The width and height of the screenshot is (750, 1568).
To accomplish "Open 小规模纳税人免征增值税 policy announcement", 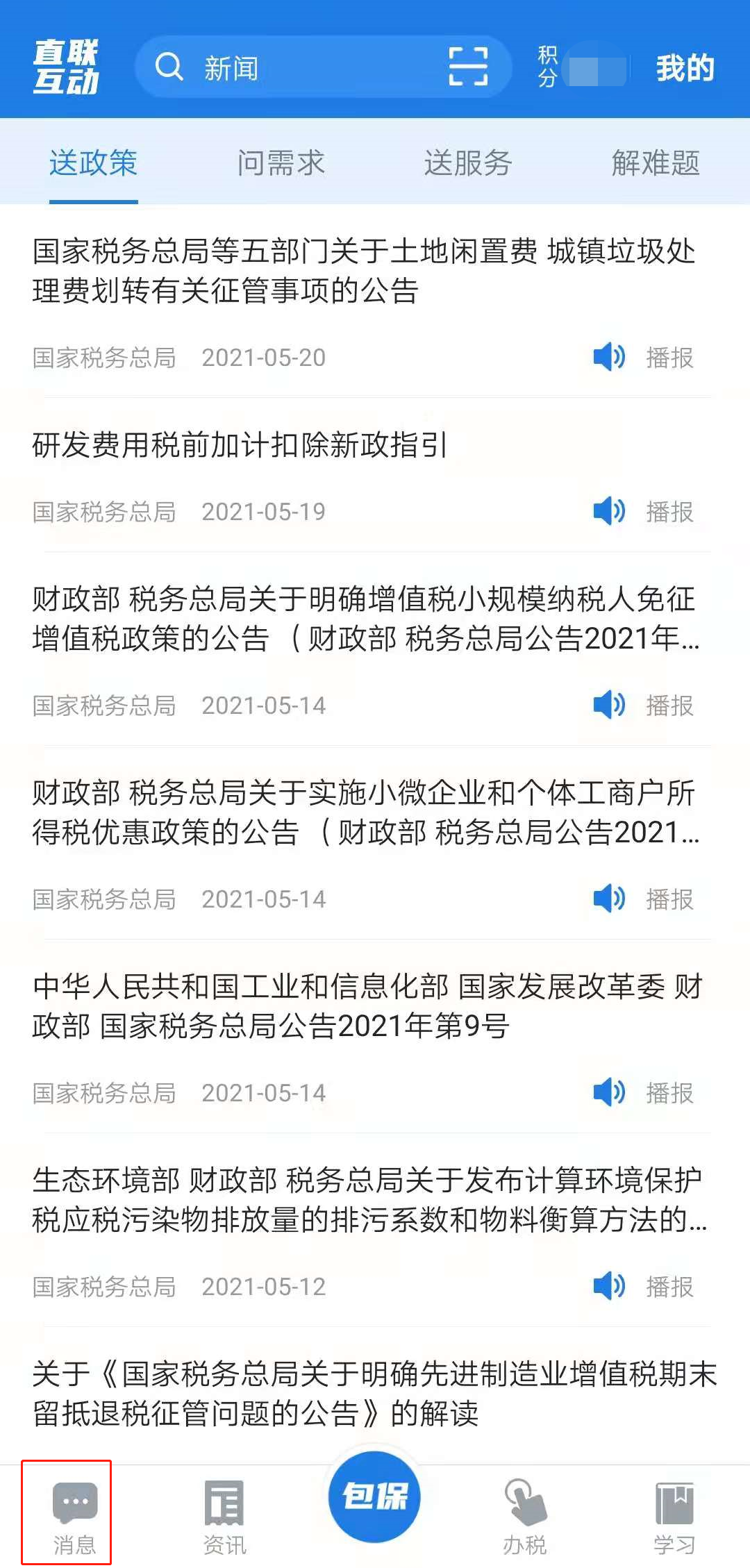I will pyautogui.click(x=366, y=619).
